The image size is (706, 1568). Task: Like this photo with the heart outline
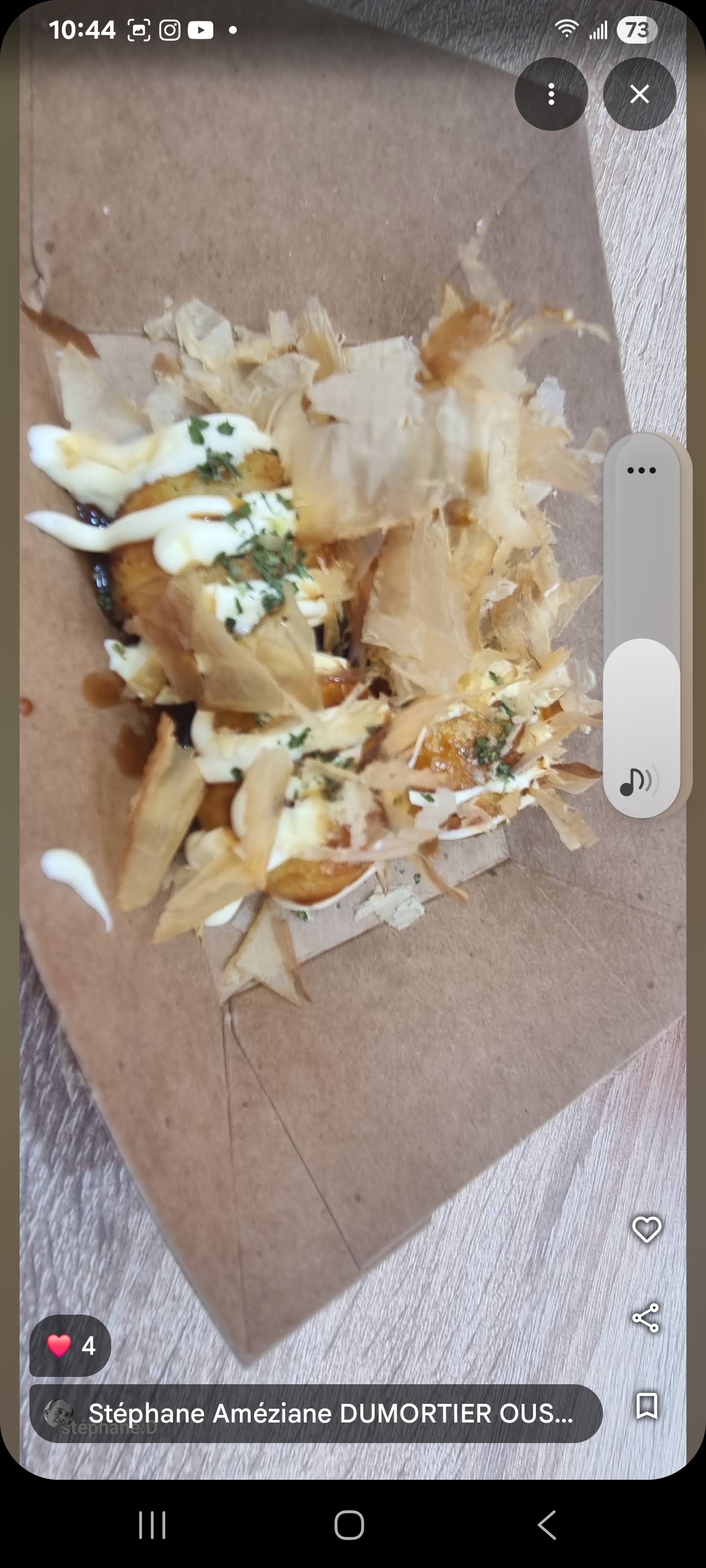coord(646,1229)
